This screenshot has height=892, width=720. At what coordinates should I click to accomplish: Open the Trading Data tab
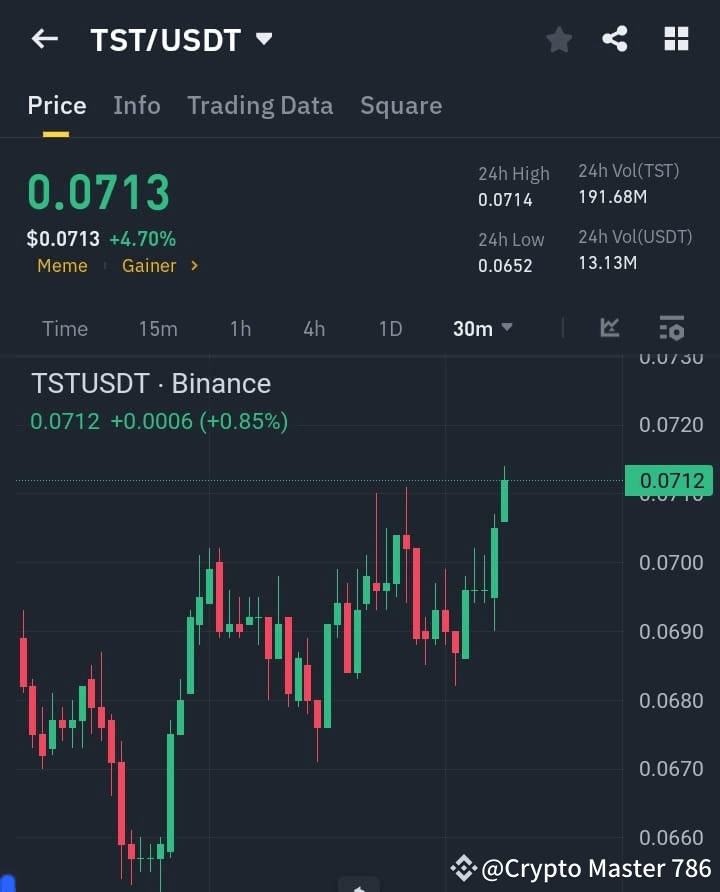[260, 105]
